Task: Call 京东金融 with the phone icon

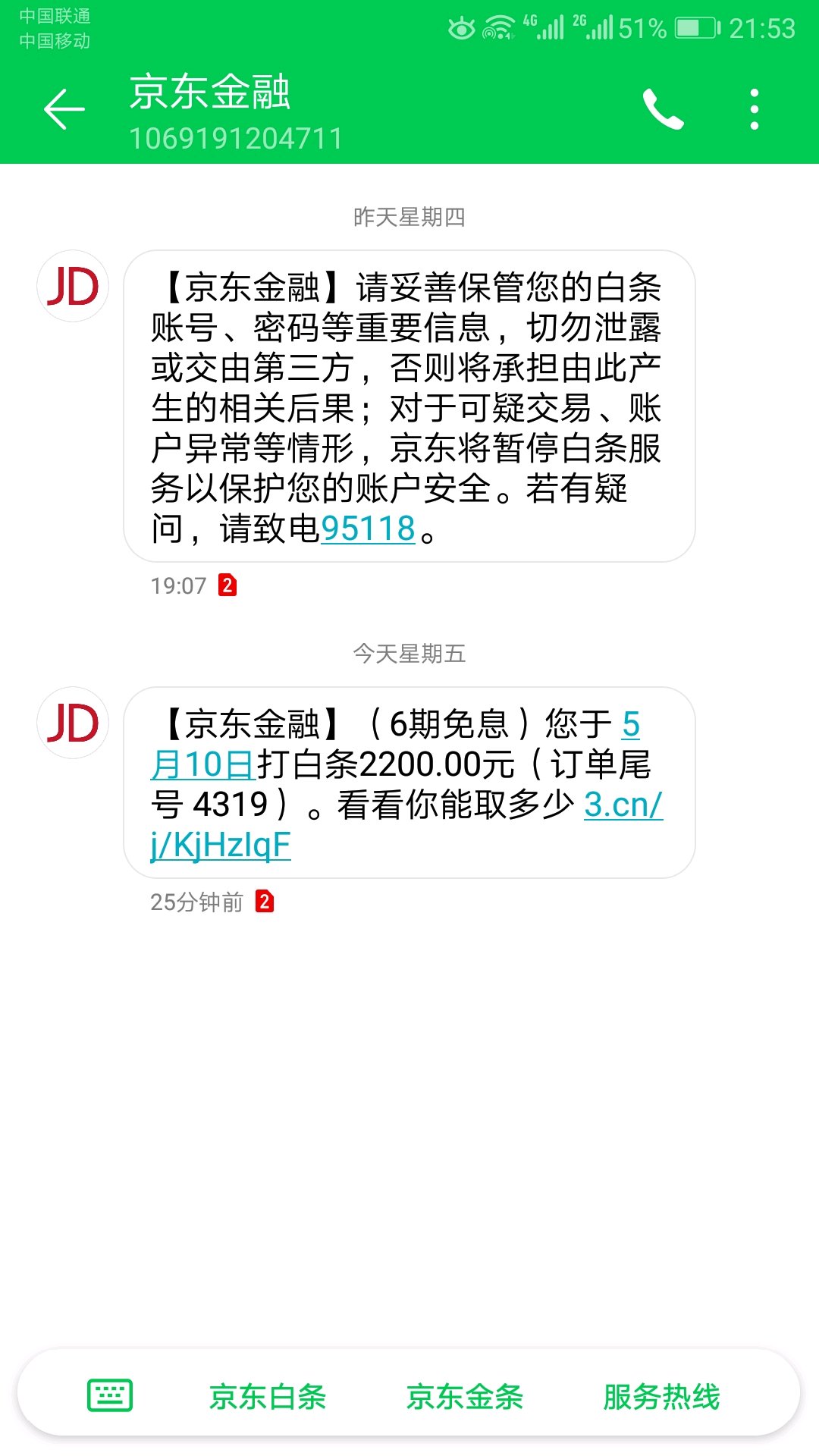Action: pos(664,109)
